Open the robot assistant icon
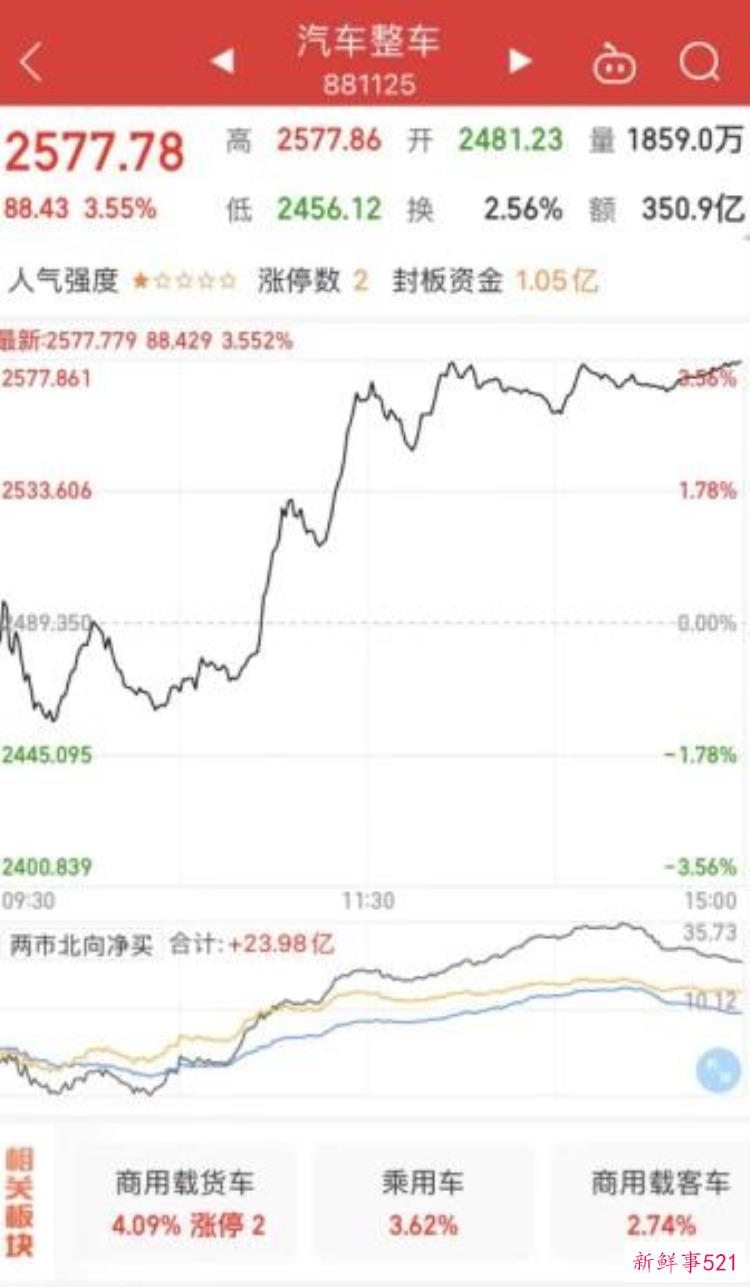Image resolution: width=750 pixels, height=1287 pixels. point(614,64)
